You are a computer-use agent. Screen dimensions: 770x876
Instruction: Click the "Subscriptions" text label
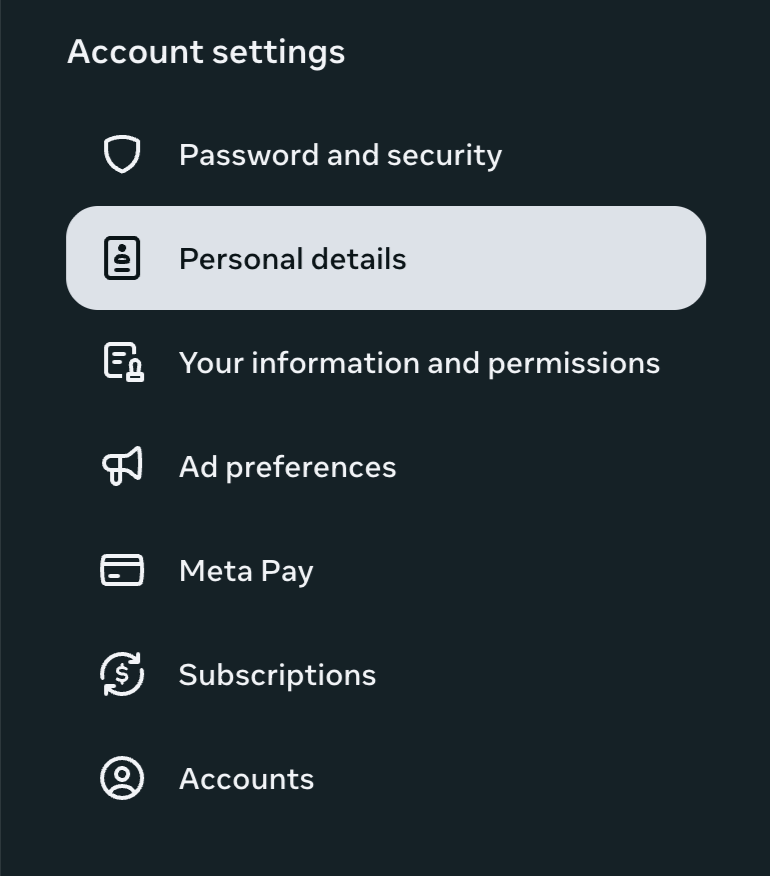(277, 674)
